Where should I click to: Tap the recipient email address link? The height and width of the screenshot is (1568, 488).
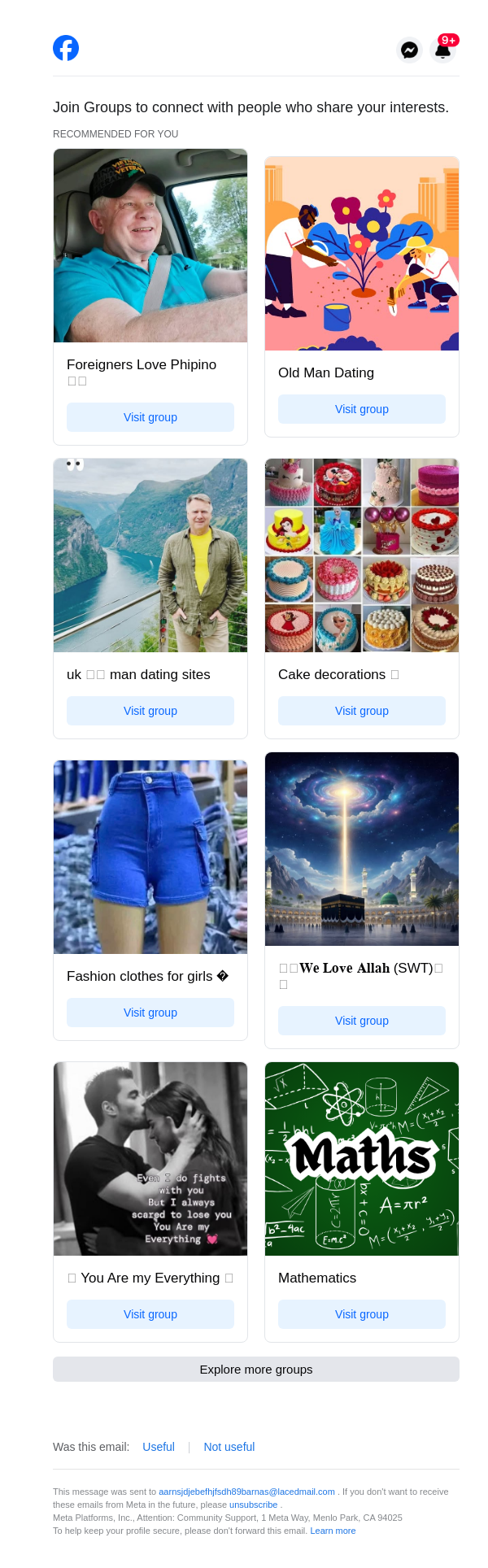click(x=246, y=1492)
